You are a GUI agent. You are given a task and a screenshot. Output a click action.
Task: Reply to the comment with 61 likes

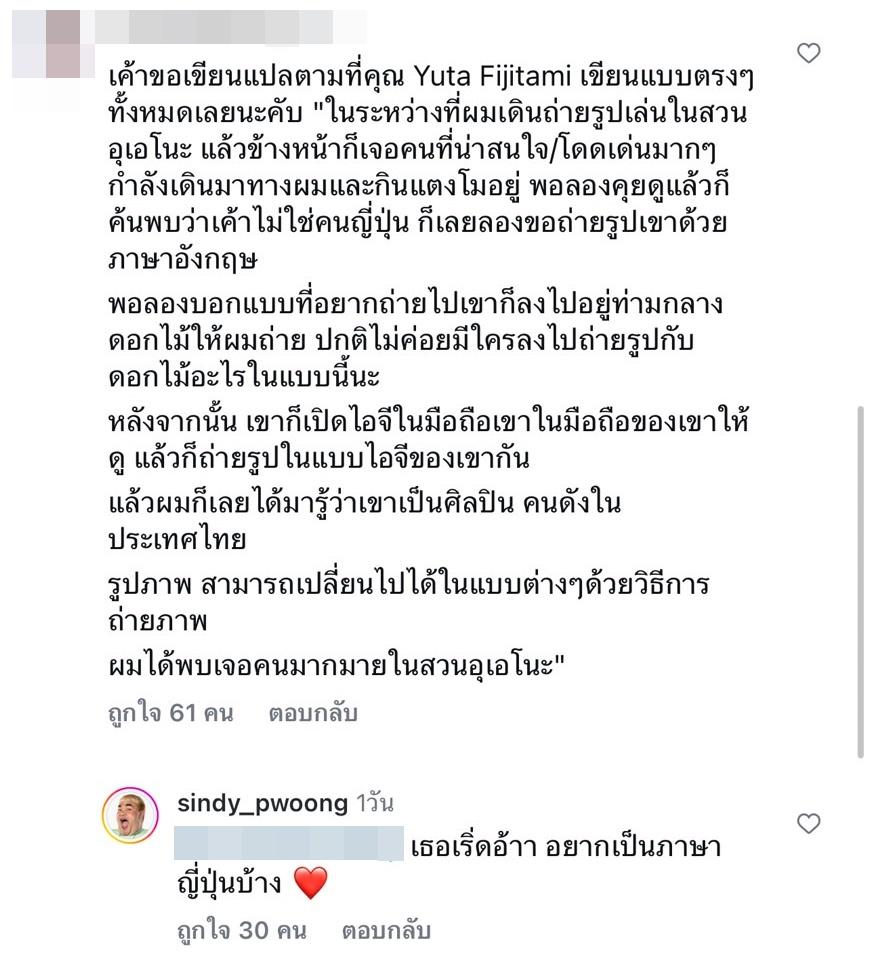click(313, 714)
